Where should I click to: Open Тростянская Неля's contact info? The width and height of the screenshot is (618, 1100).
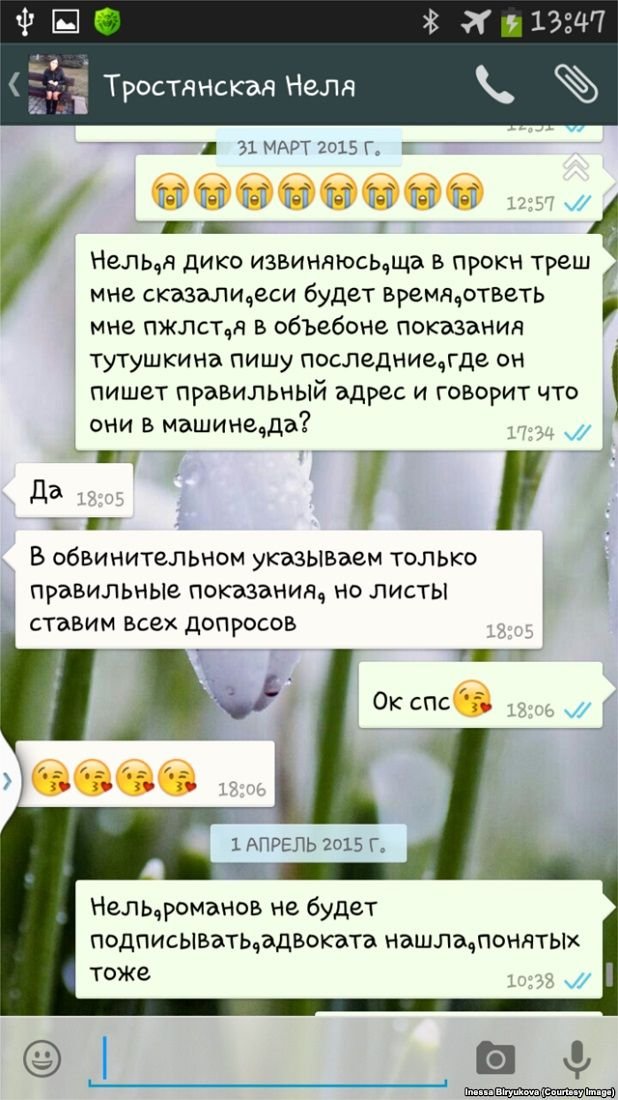229,85
